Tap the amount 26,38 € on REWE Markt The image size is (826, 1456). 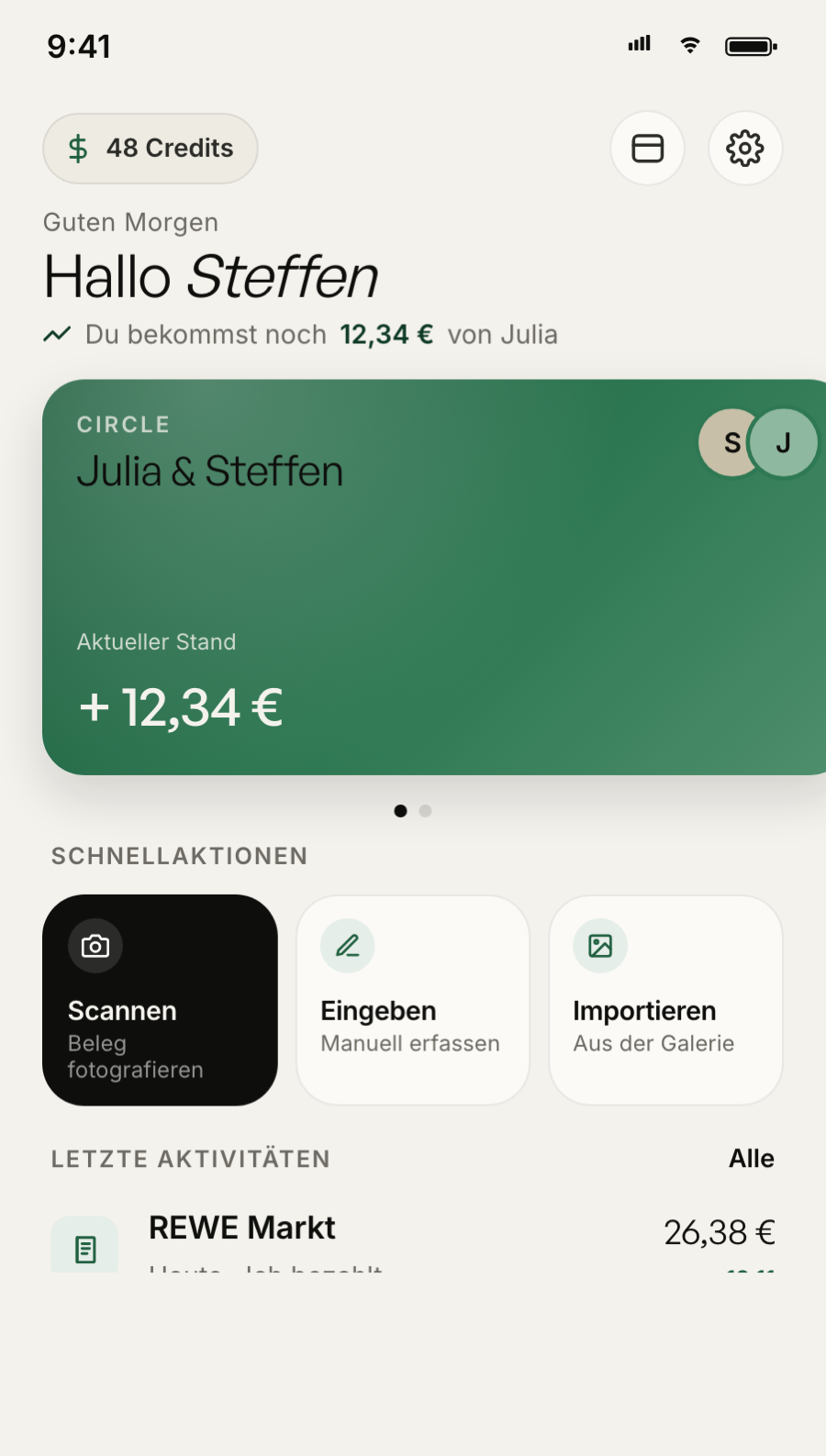point(720,1232)
